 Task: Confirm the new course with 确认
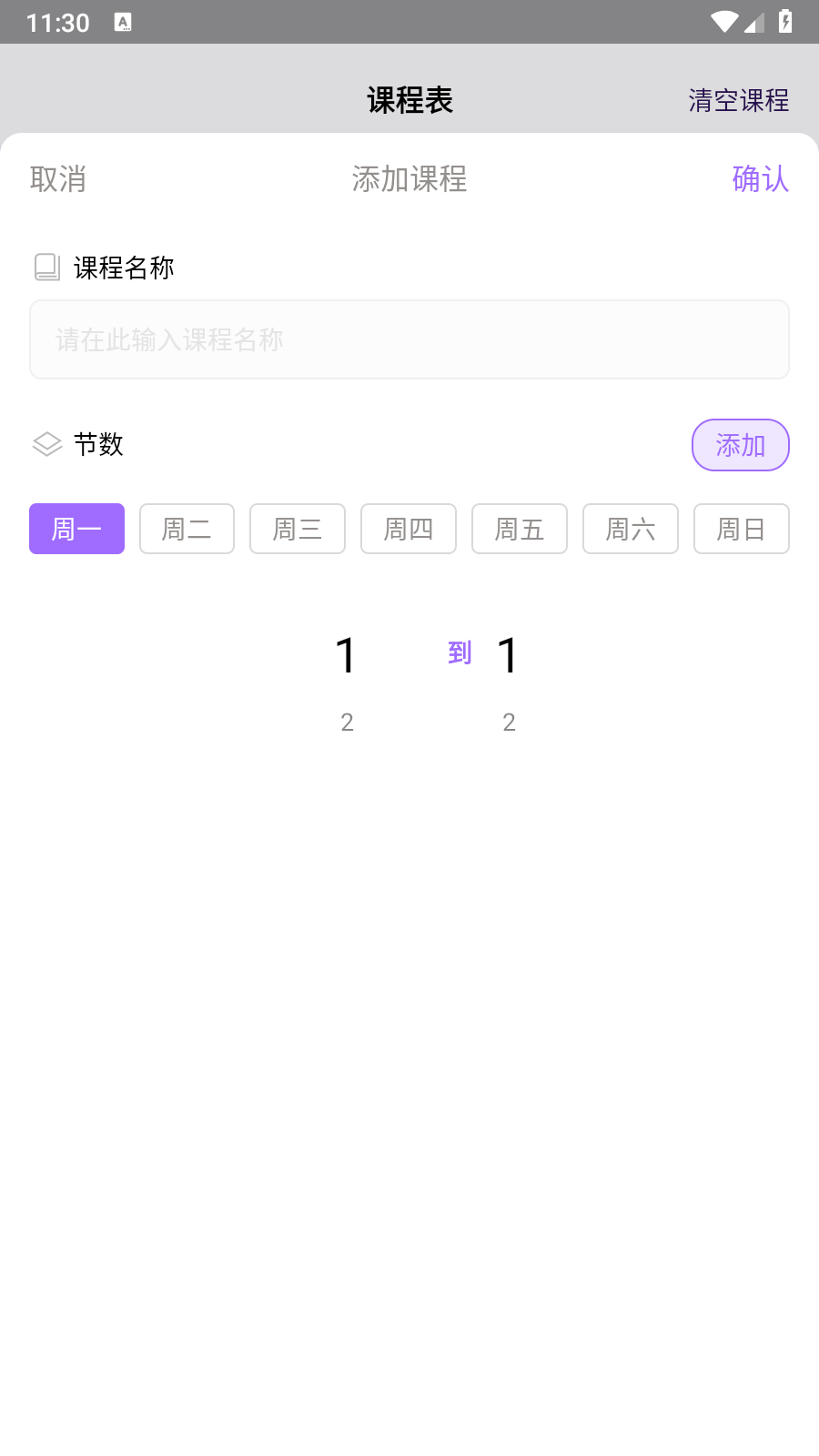[760, 179]
